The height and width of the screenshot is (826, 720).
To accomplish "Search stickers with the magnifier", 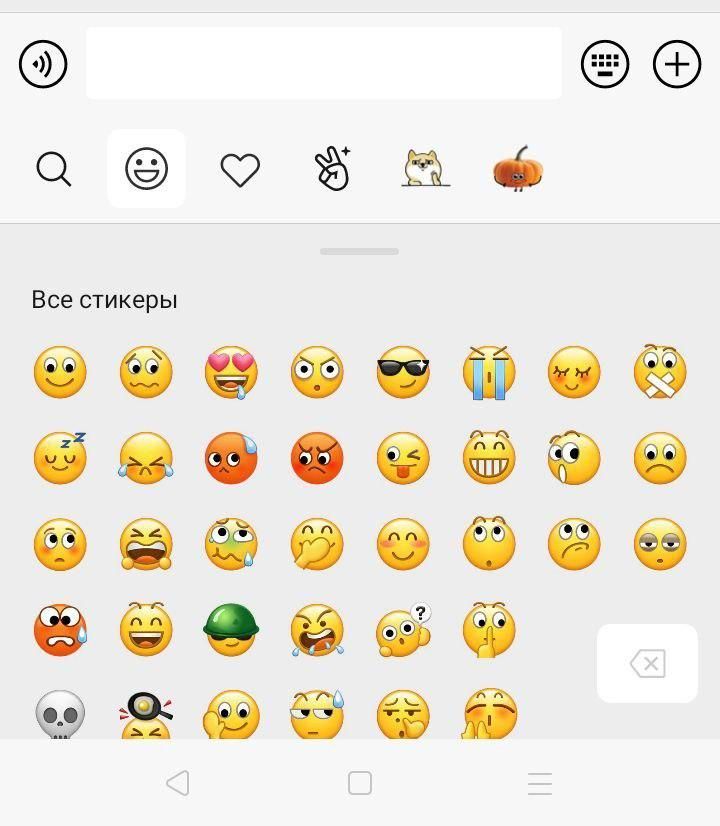I will [54, 169].
